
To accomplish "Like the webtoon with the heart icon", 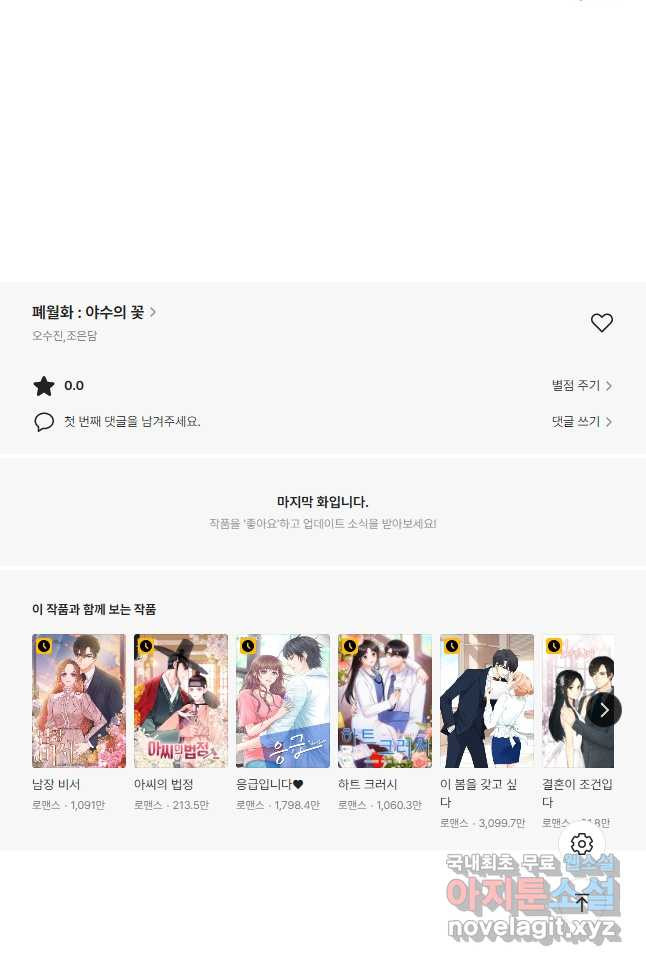I will point(601,323).
